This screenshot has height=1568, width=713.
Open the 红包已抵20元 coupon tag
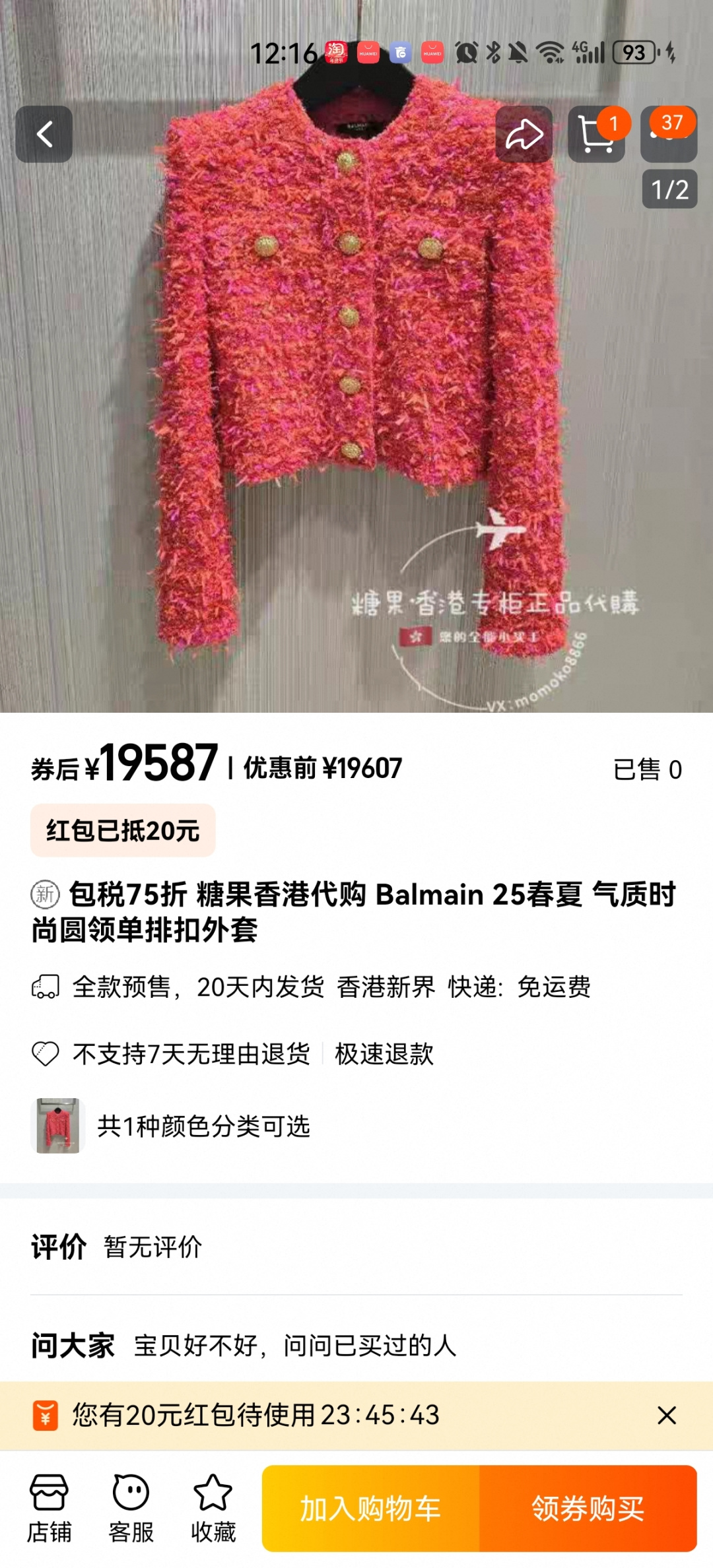[x=123, y=830]
